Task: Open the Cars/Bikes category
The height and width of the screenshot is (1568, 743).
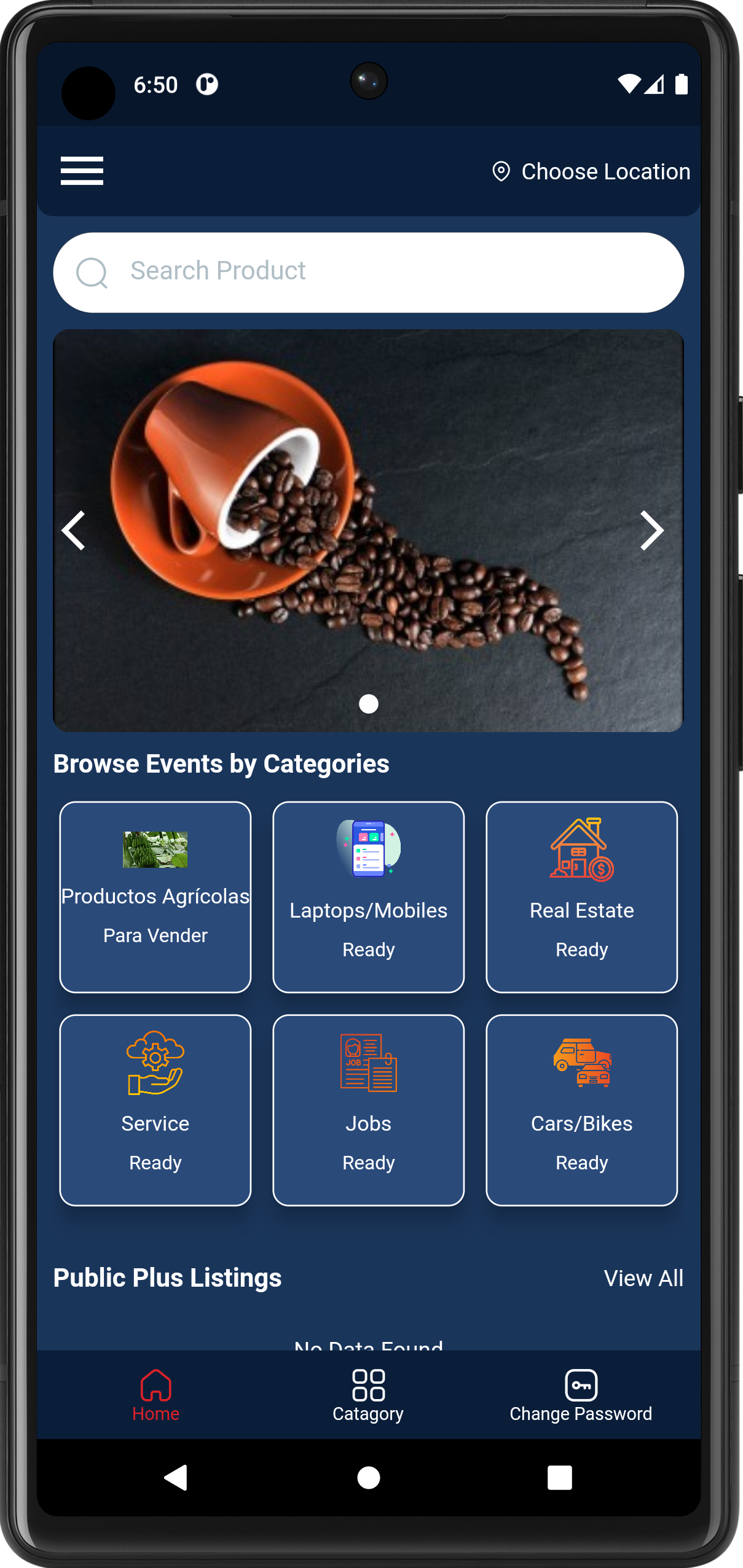Action: [x=581, y=1110]
